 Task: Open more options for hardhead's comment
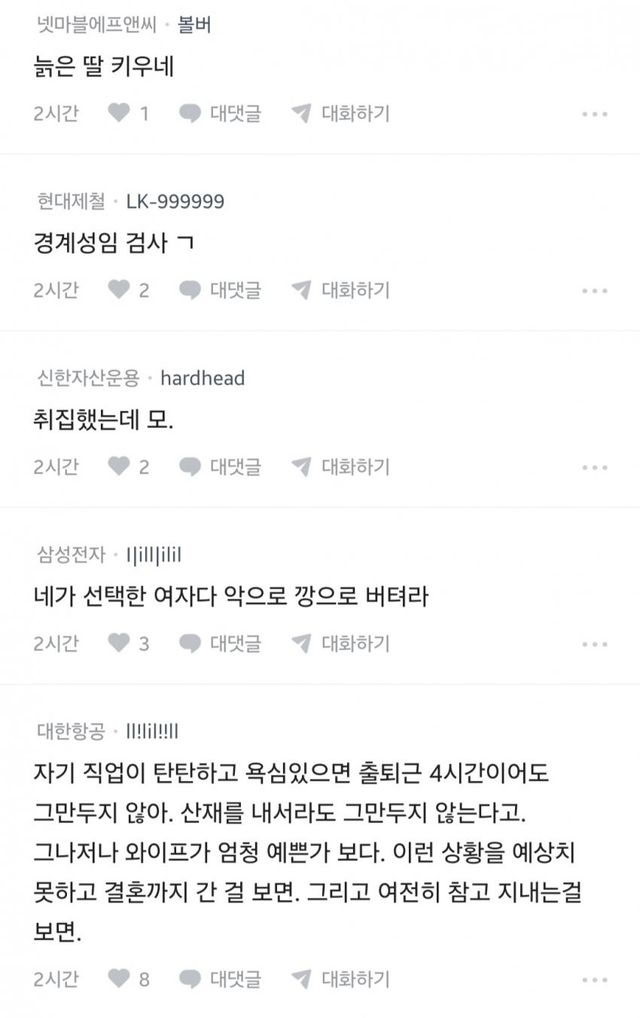(594, 467)
